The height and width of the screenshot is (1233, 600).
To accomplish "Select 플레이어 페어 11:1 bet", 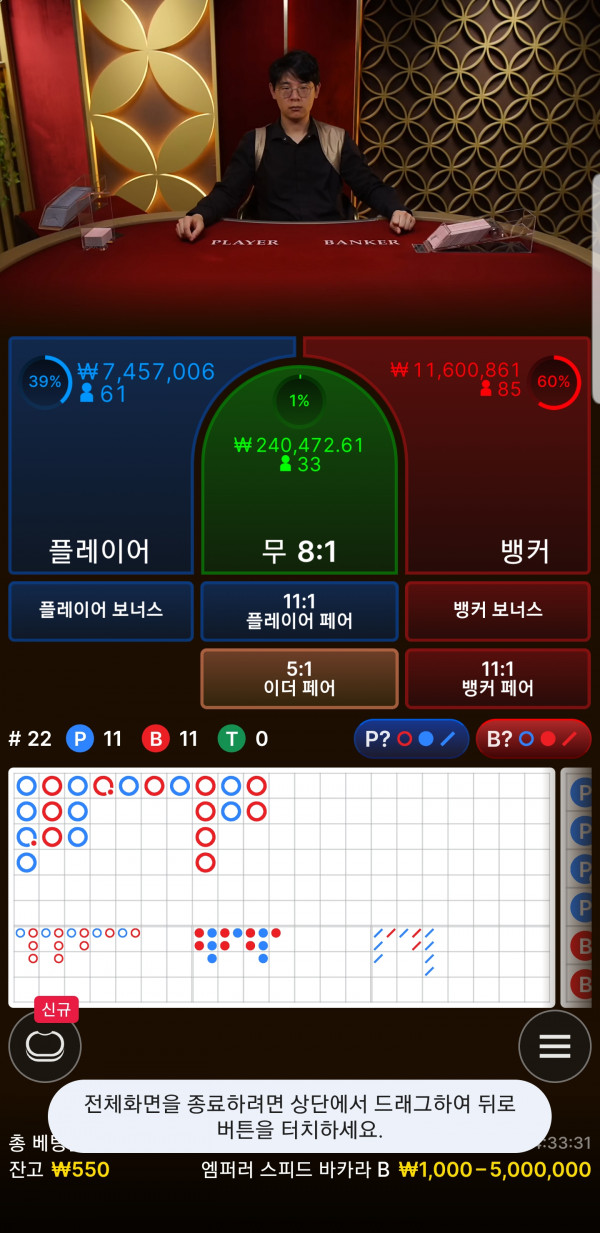I will tap(299, 611).
